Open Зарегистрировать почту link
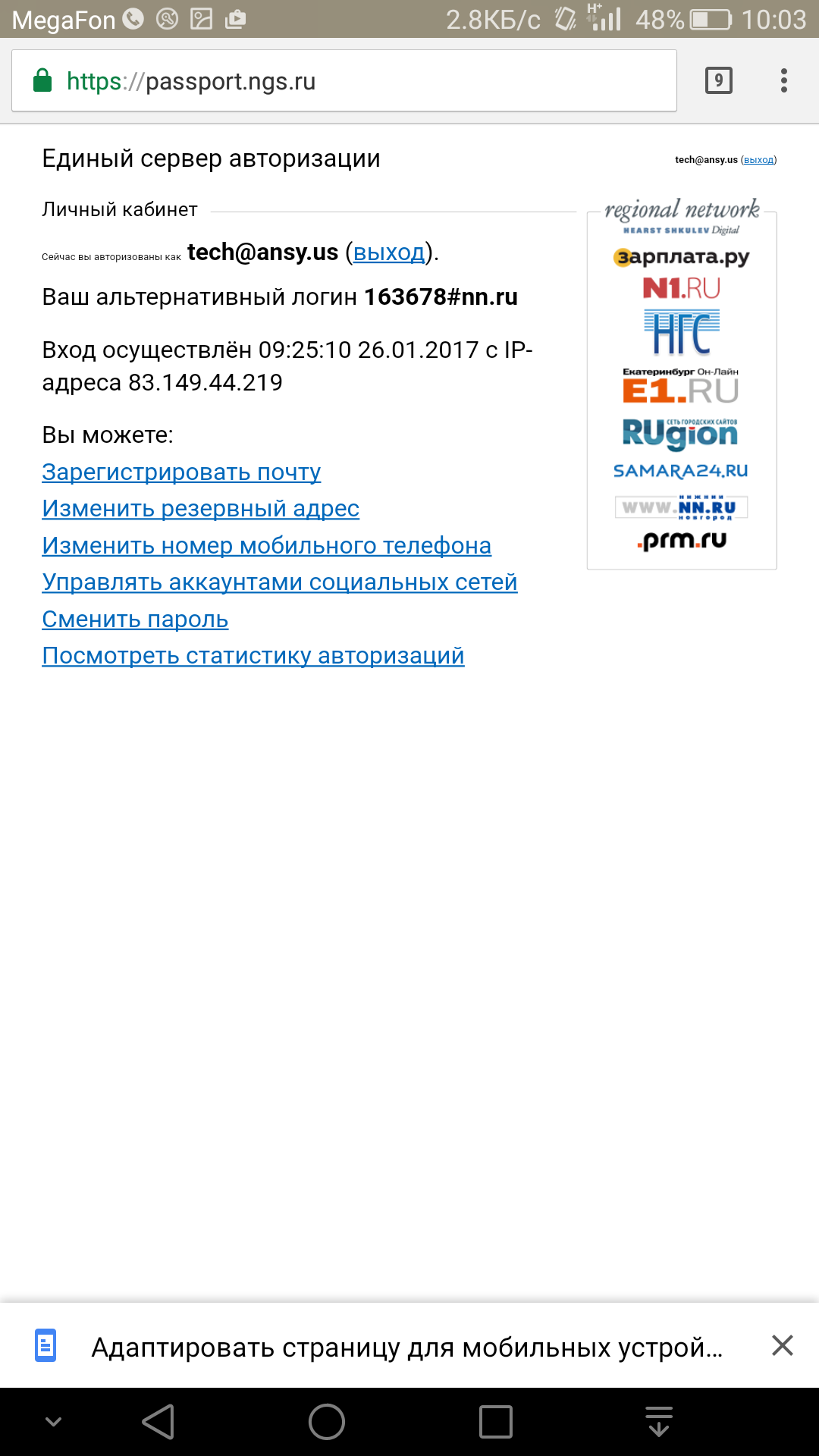This screenshot has height=1456, width=819. coord(181,472)
